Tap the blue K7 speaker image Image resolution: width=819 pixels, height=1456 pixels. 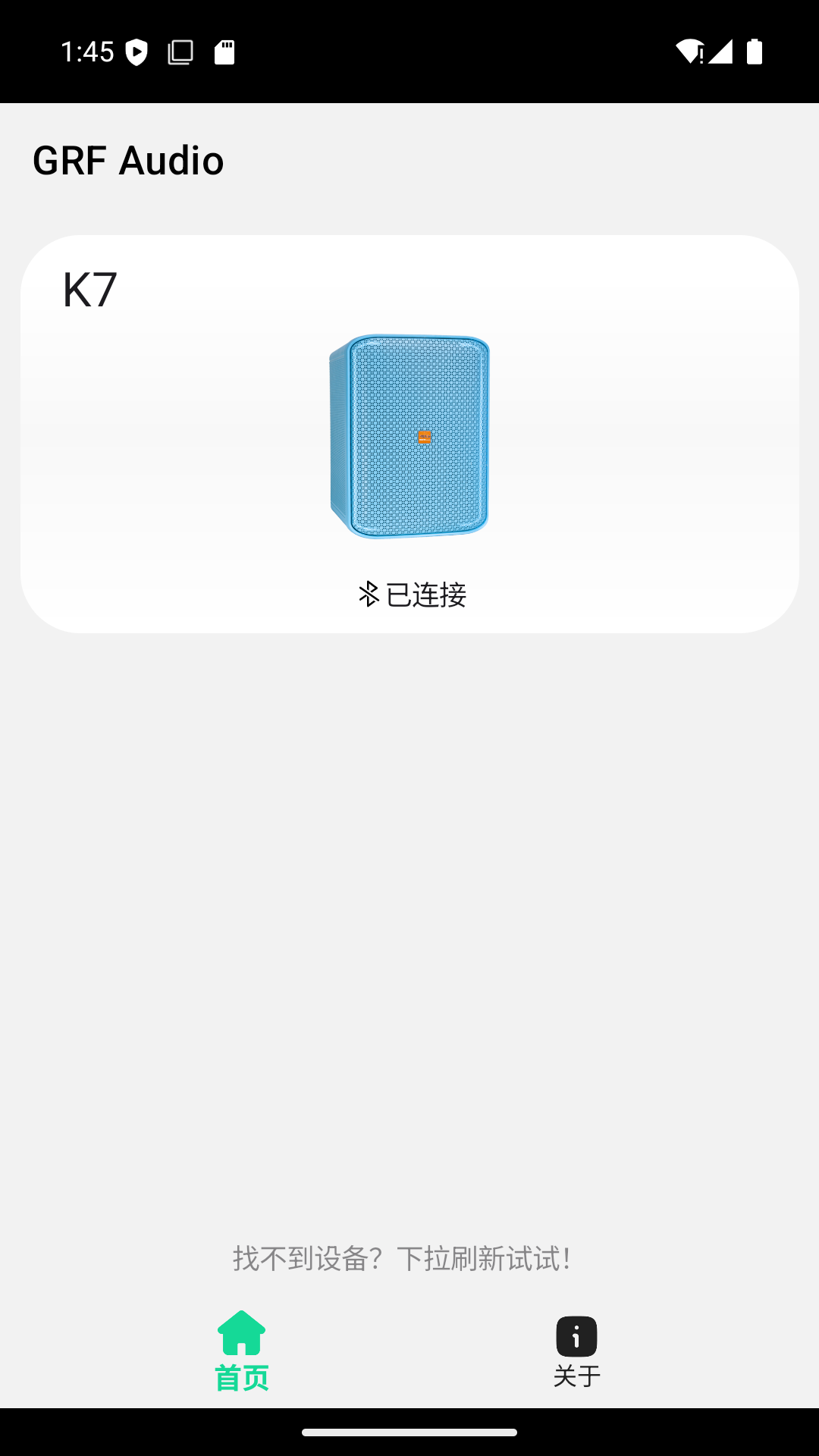pos(409,435)
